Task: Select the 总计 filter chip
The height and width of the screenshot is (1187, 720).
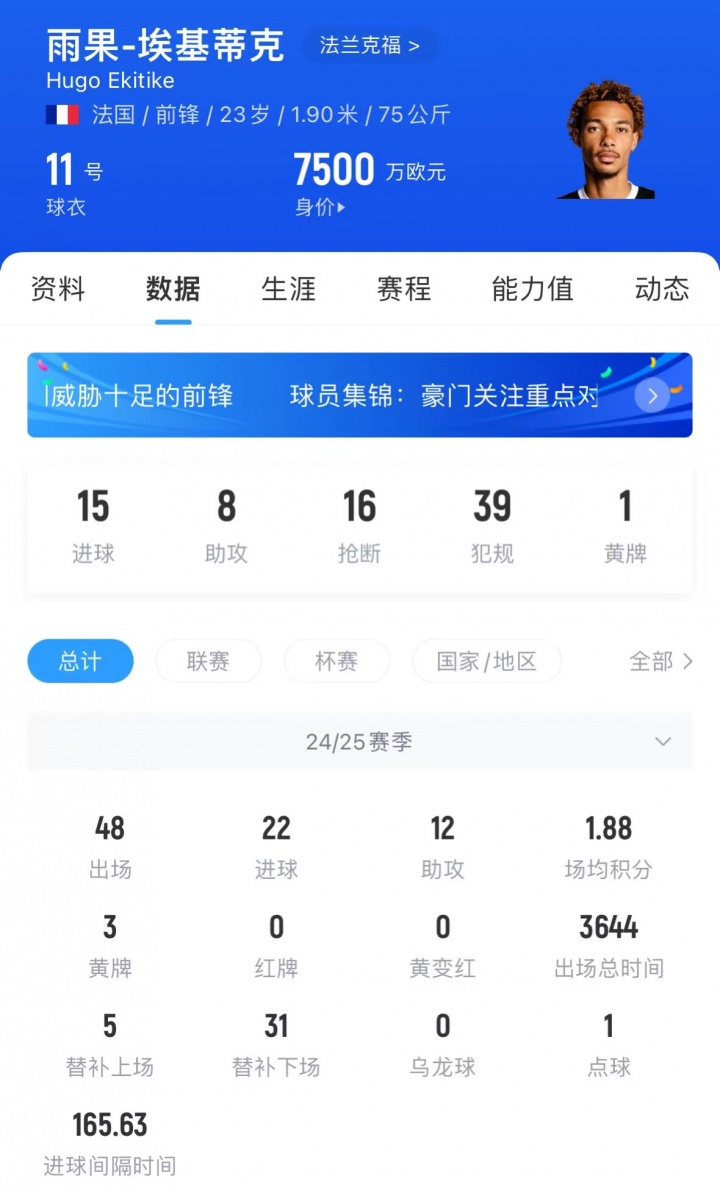Action: coord(80,661)
